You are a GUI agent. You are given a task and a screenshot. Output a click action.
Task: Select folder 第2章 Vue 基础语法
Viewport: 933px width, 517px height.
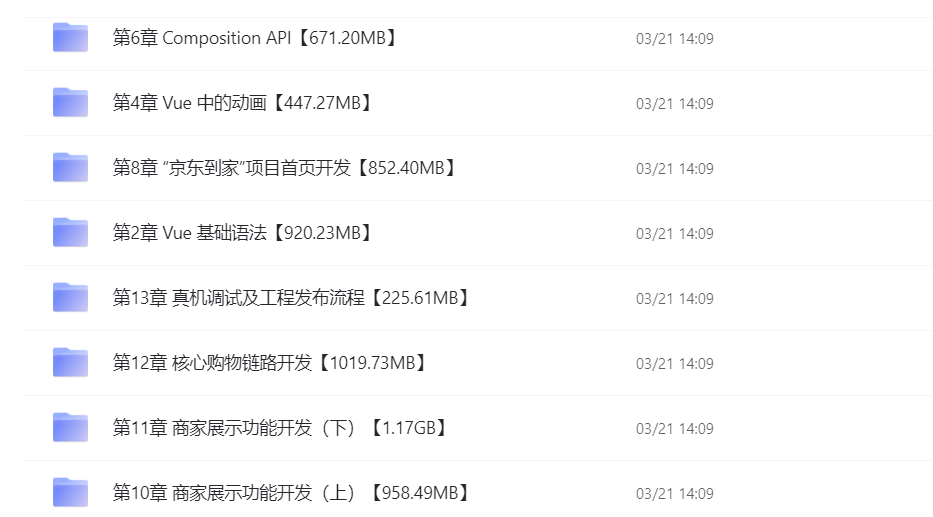[243, 233]
